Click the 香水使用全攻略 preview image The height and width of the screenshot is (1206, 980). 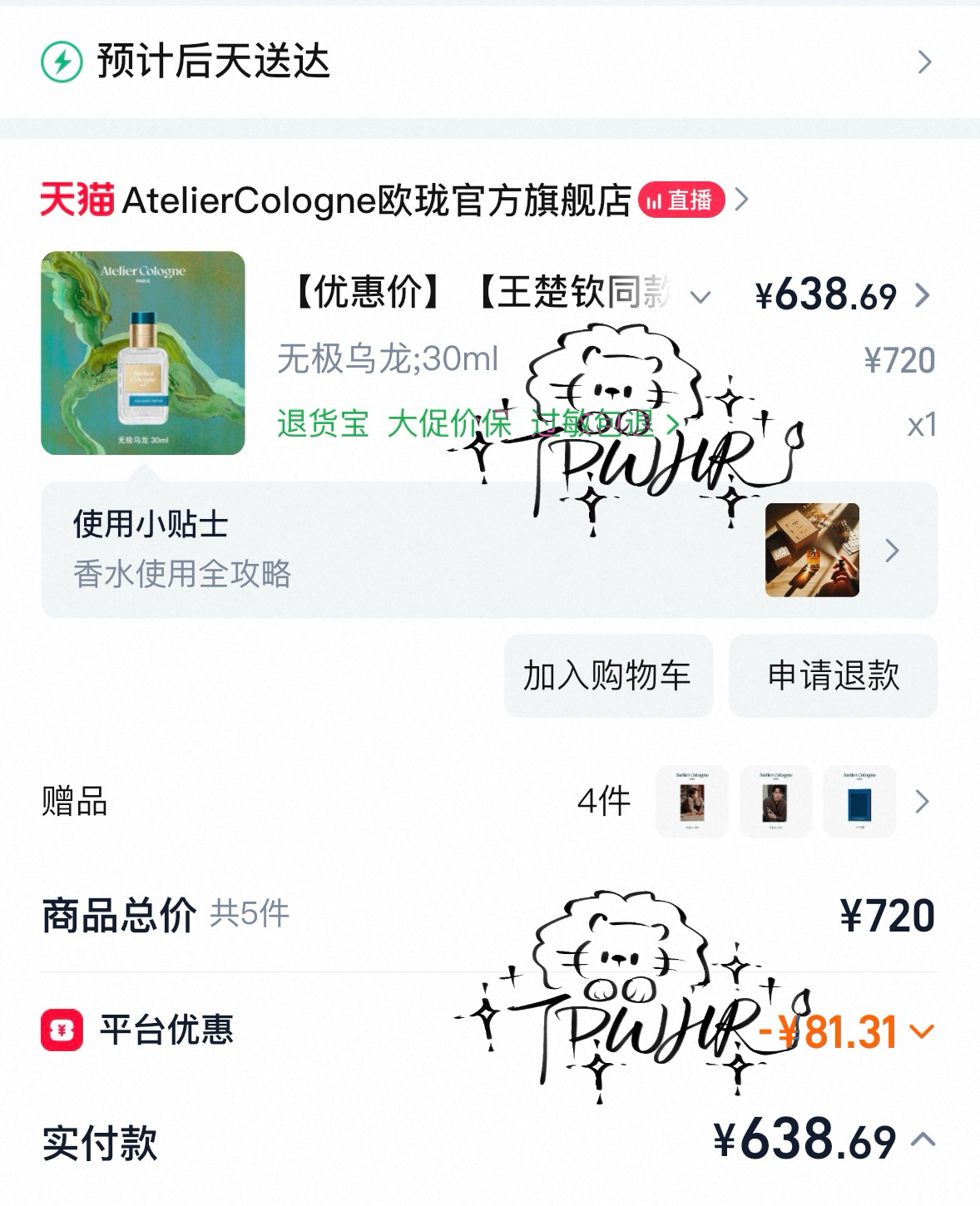click(811, 551)
